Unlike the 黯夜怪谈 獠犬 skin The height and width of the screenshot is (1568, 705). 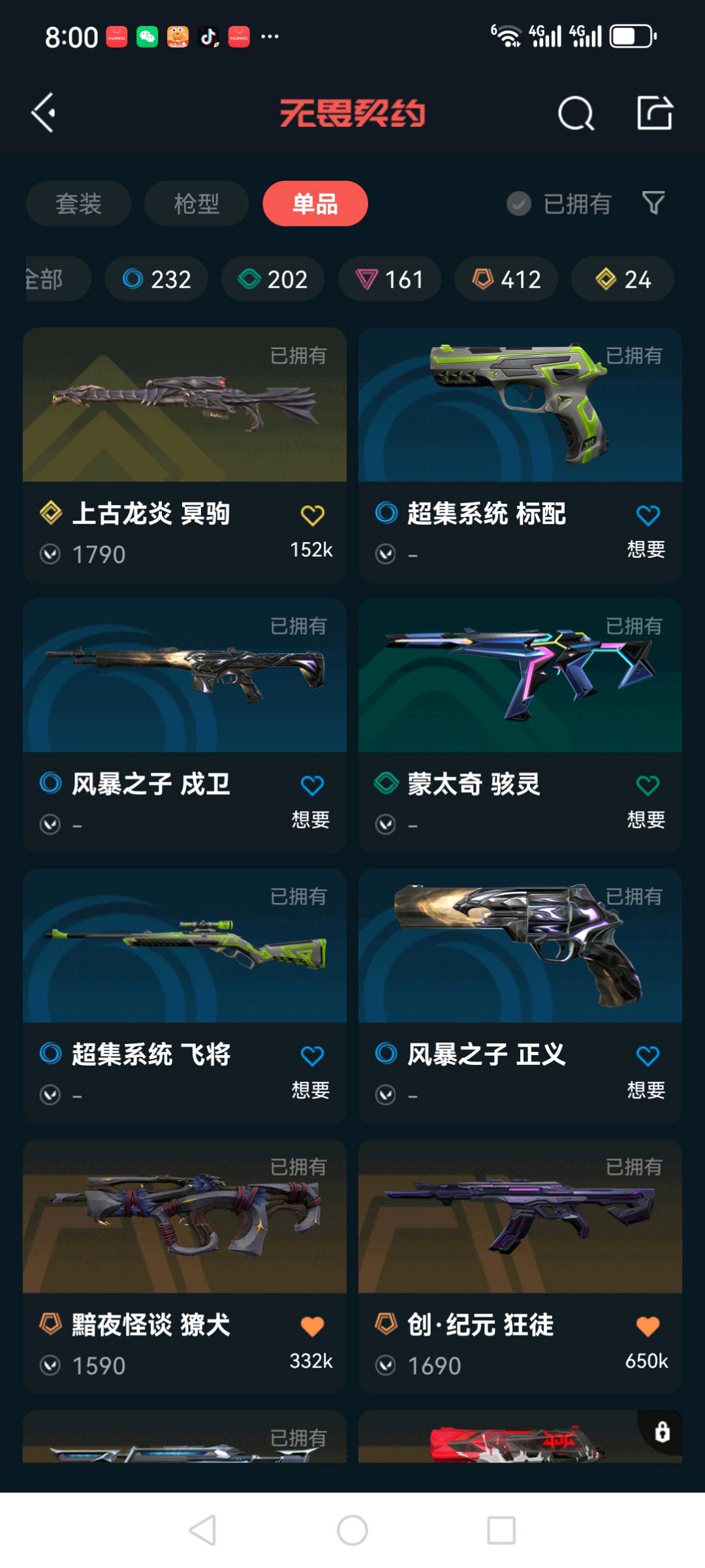coord(312,1326)
